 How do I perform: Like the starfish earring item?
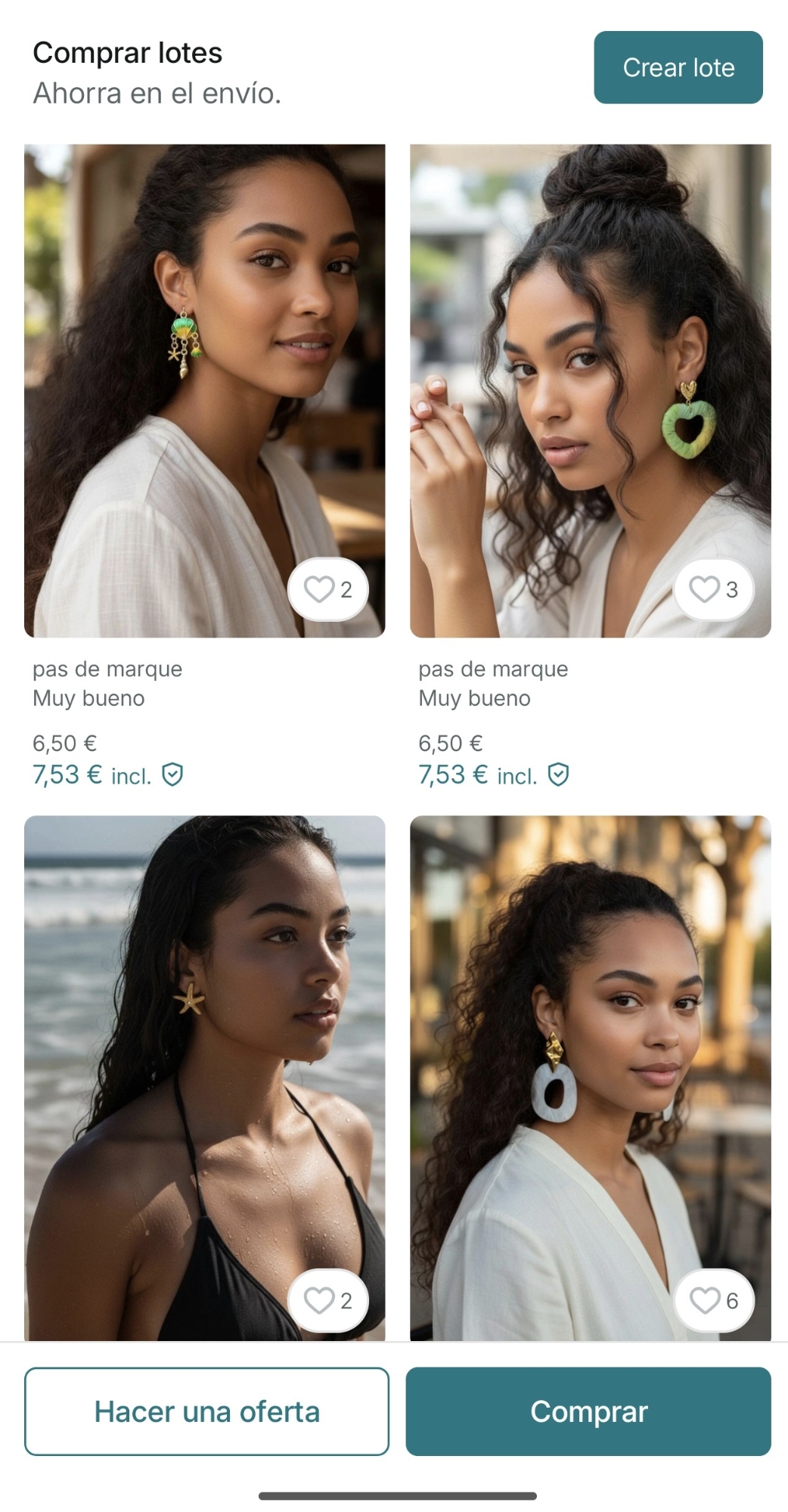click(x=327, y=1300)
